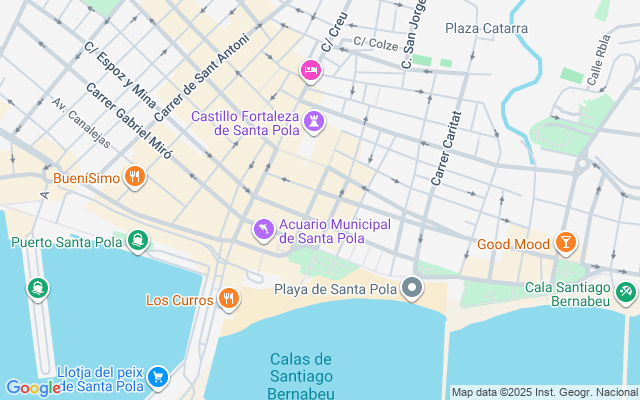Tap Acuario Municipal de Santa Pola marker
This screenshot has width=640, height=400.
coord(263,231)
